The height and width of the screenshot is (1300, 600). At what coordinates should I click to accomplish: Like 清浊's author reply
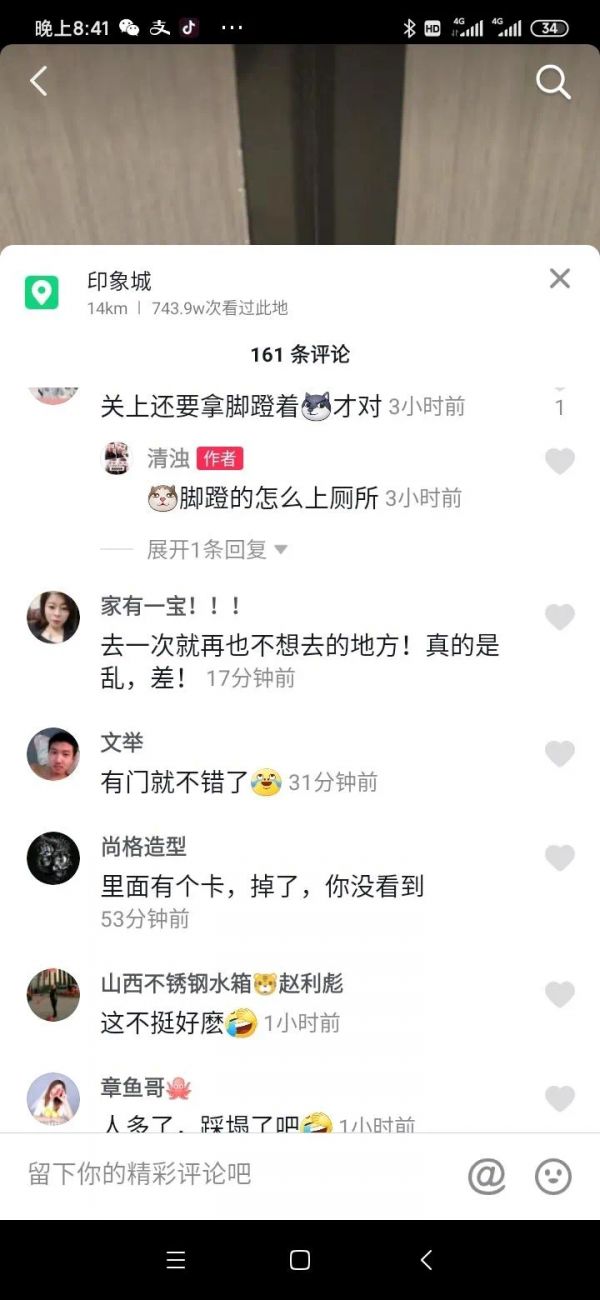coord(560,461)
